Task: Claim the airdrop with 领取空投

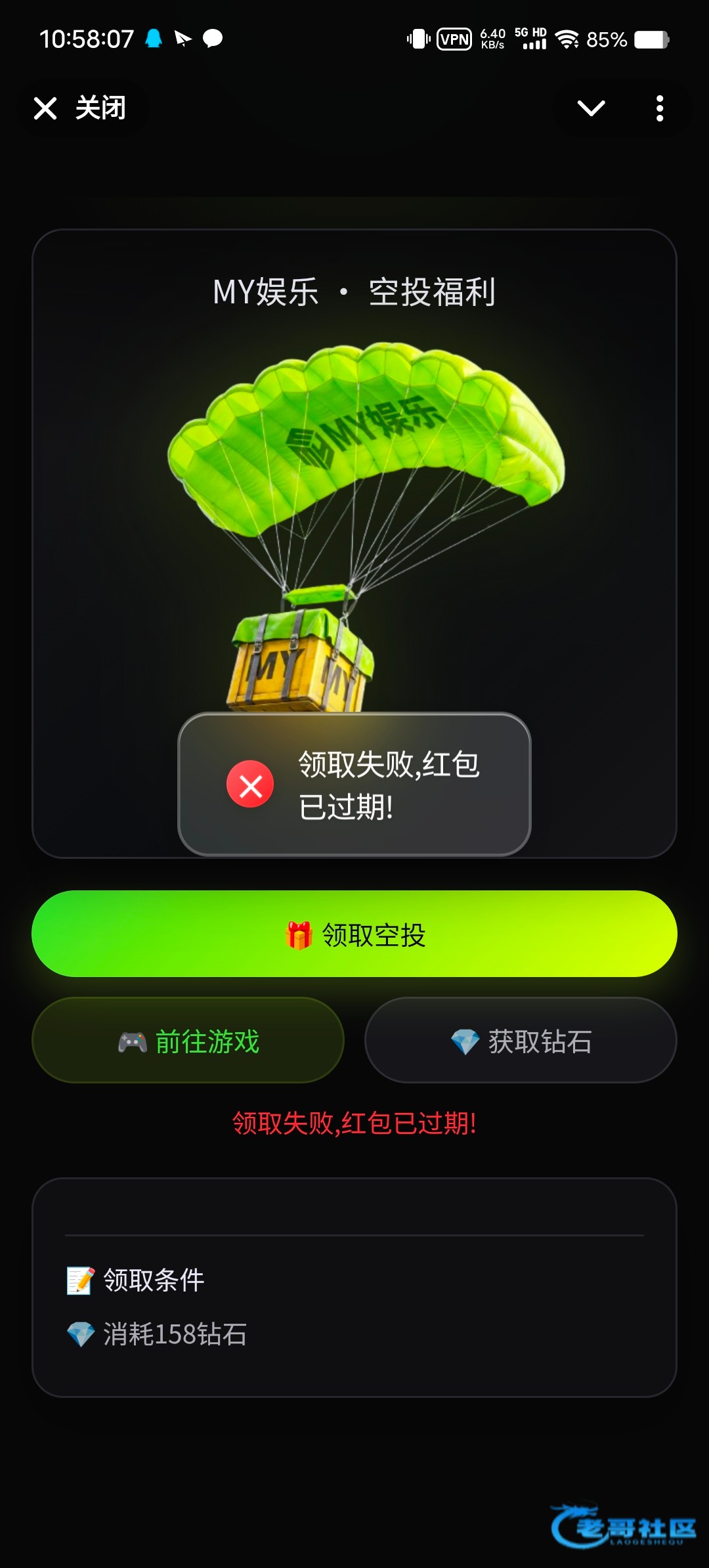Action: (354, 934)
